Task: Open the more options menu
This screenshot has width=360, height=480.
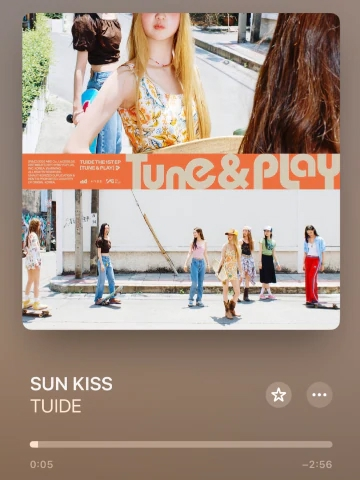Action: point(319,395)
